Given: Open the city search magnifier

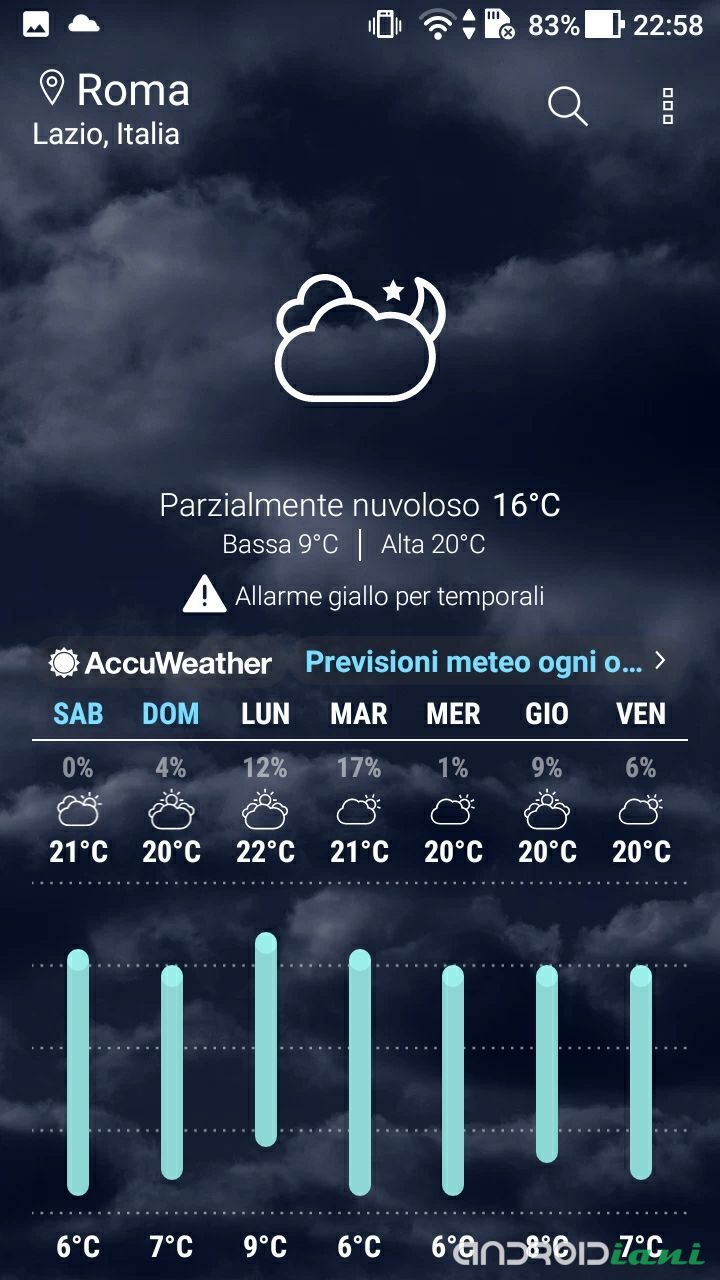Looking at the screenshot, I should [567, 105].
